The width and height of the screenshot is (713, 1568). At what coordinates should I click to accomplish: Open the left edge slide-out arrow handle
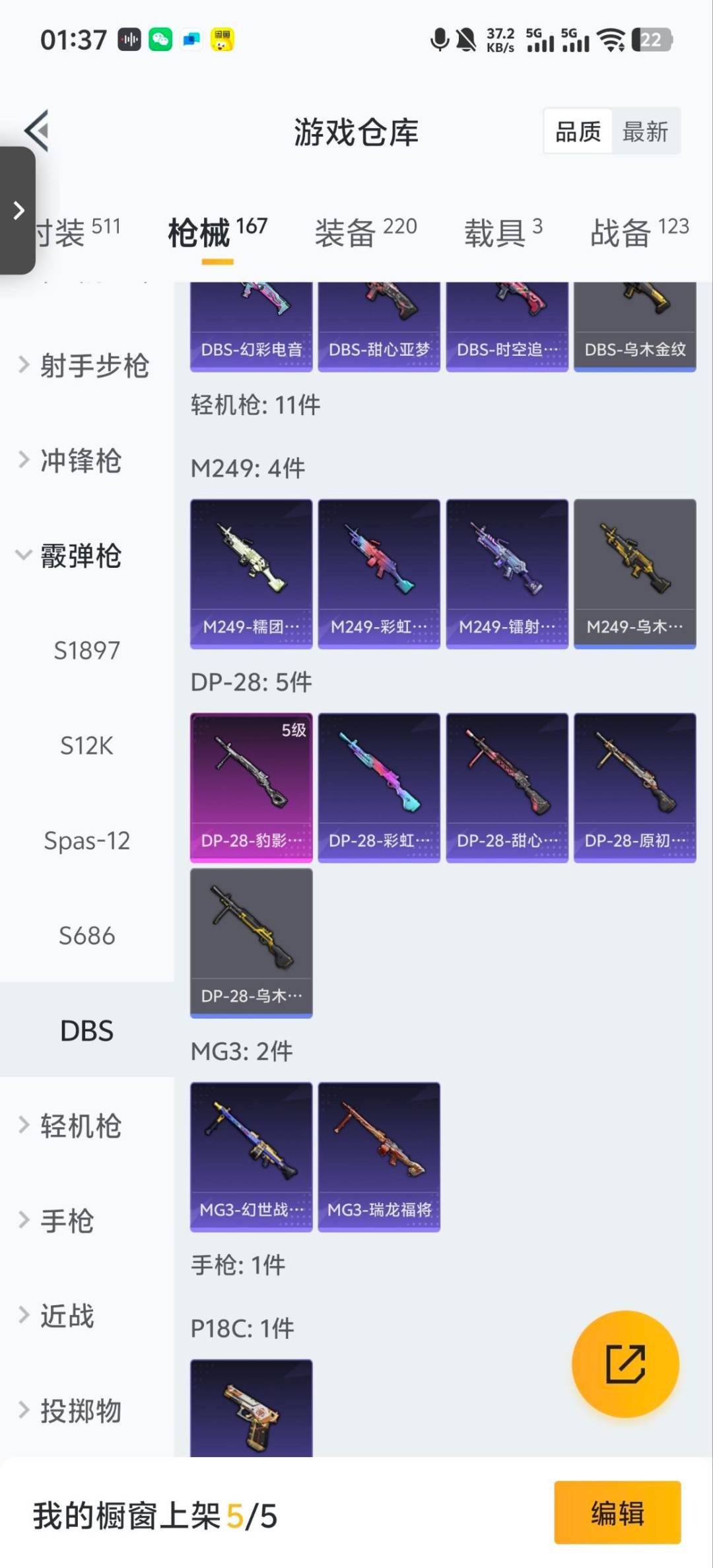point(18,211)
